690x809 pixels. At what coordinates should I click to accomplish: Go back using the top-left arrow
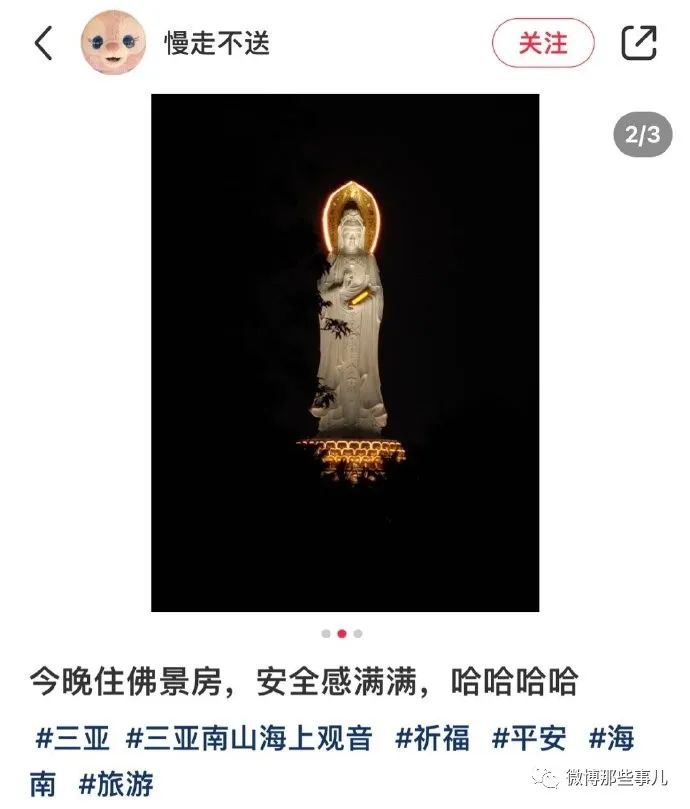43,43
